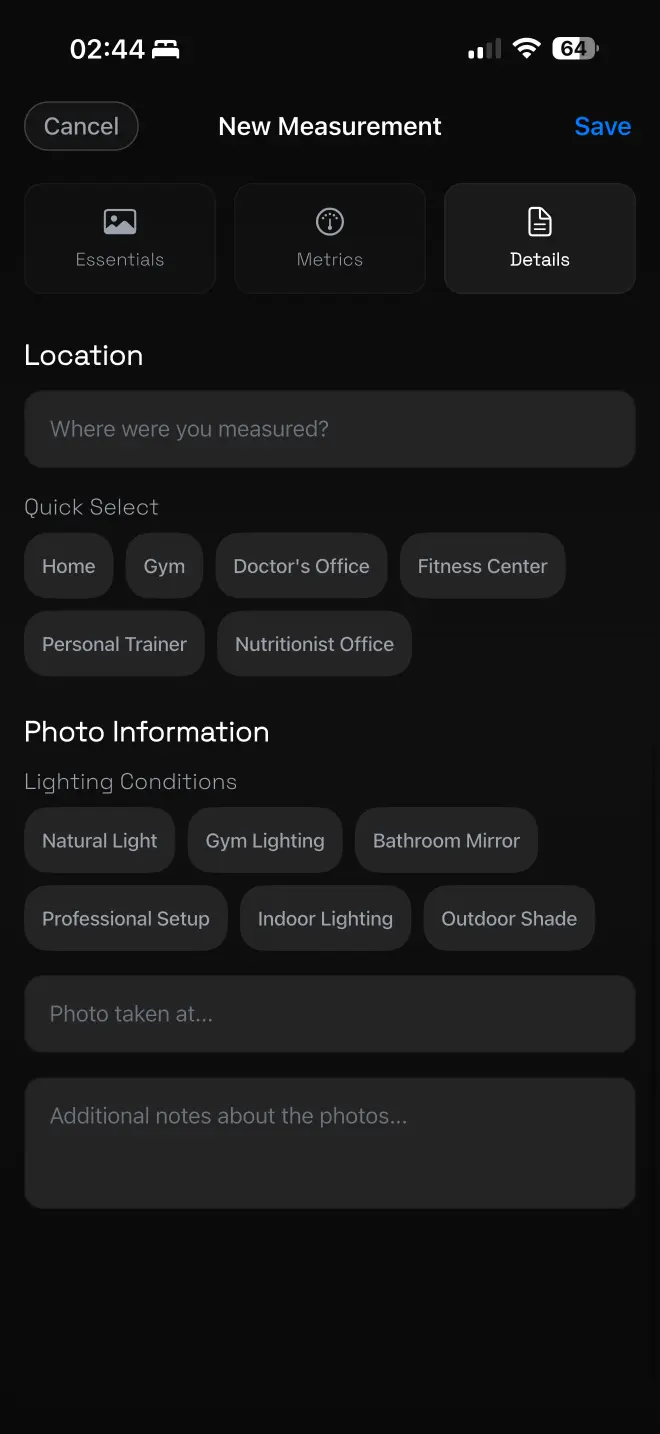Select Natural Light lighting condition
Viewport: 660px width, 1434px height.
[99, 841]
